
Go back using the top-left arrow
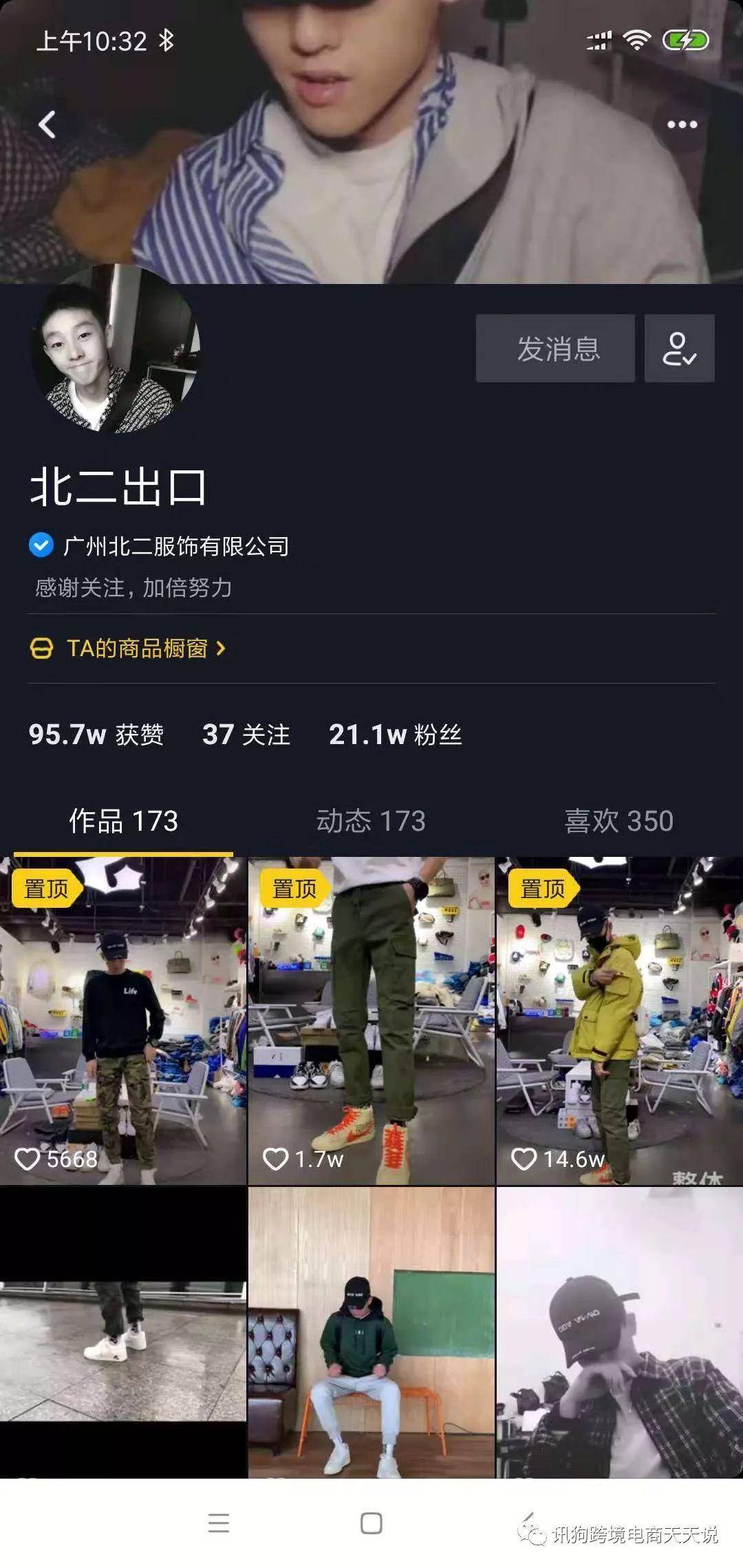click(47, 125)
